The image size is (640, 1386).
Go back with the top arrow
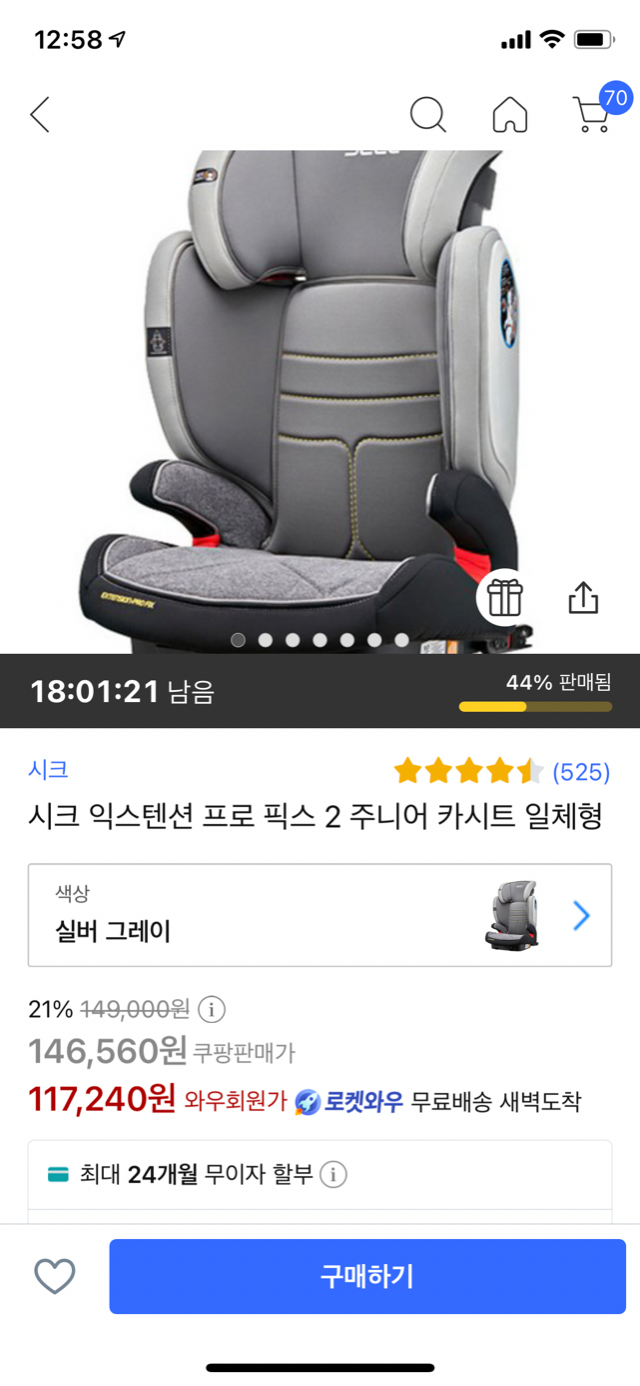tap(40, 116)
